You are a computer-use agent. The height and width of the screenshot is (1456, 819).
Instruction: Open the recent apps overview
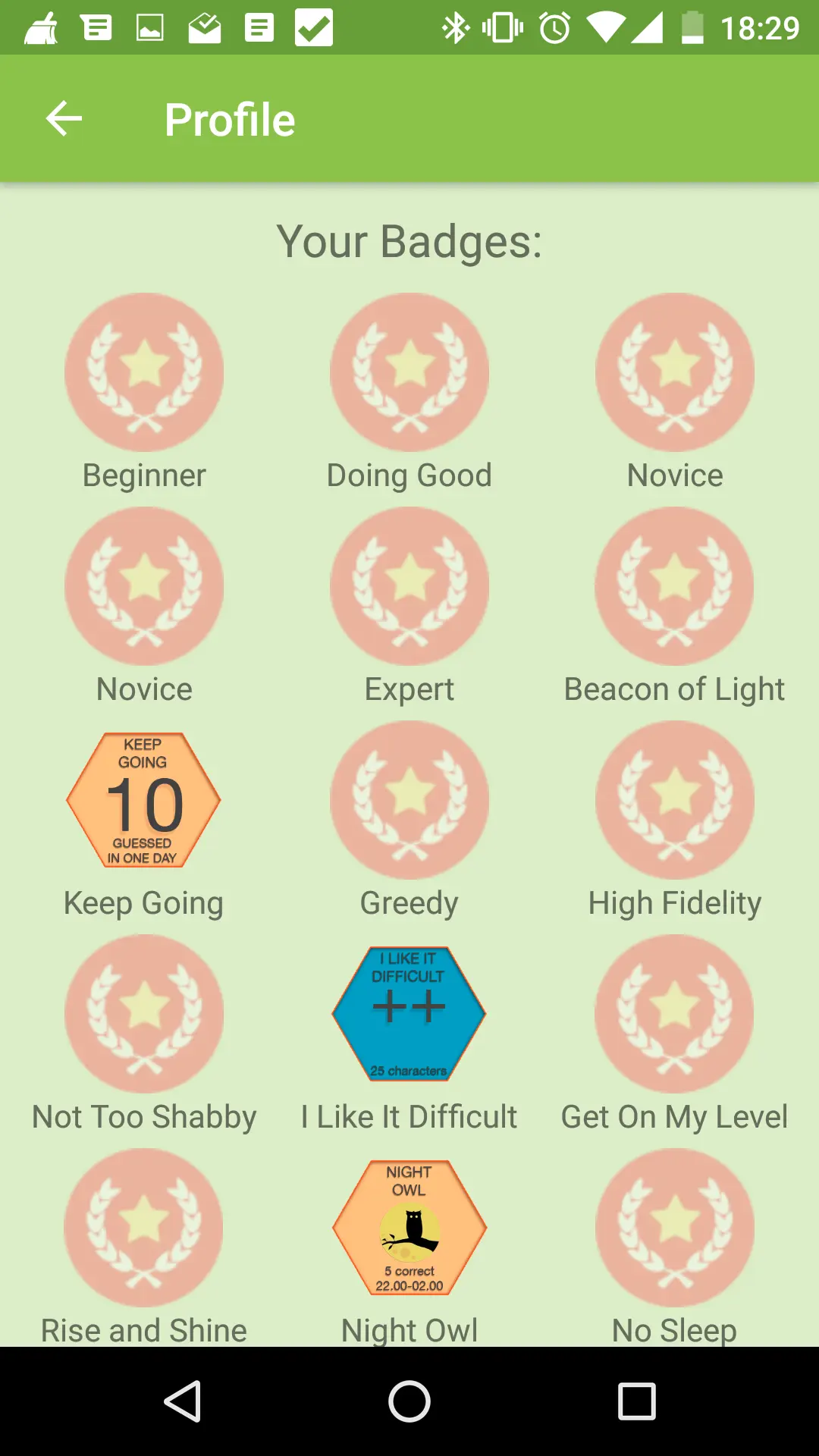[x=636, y=1401]
